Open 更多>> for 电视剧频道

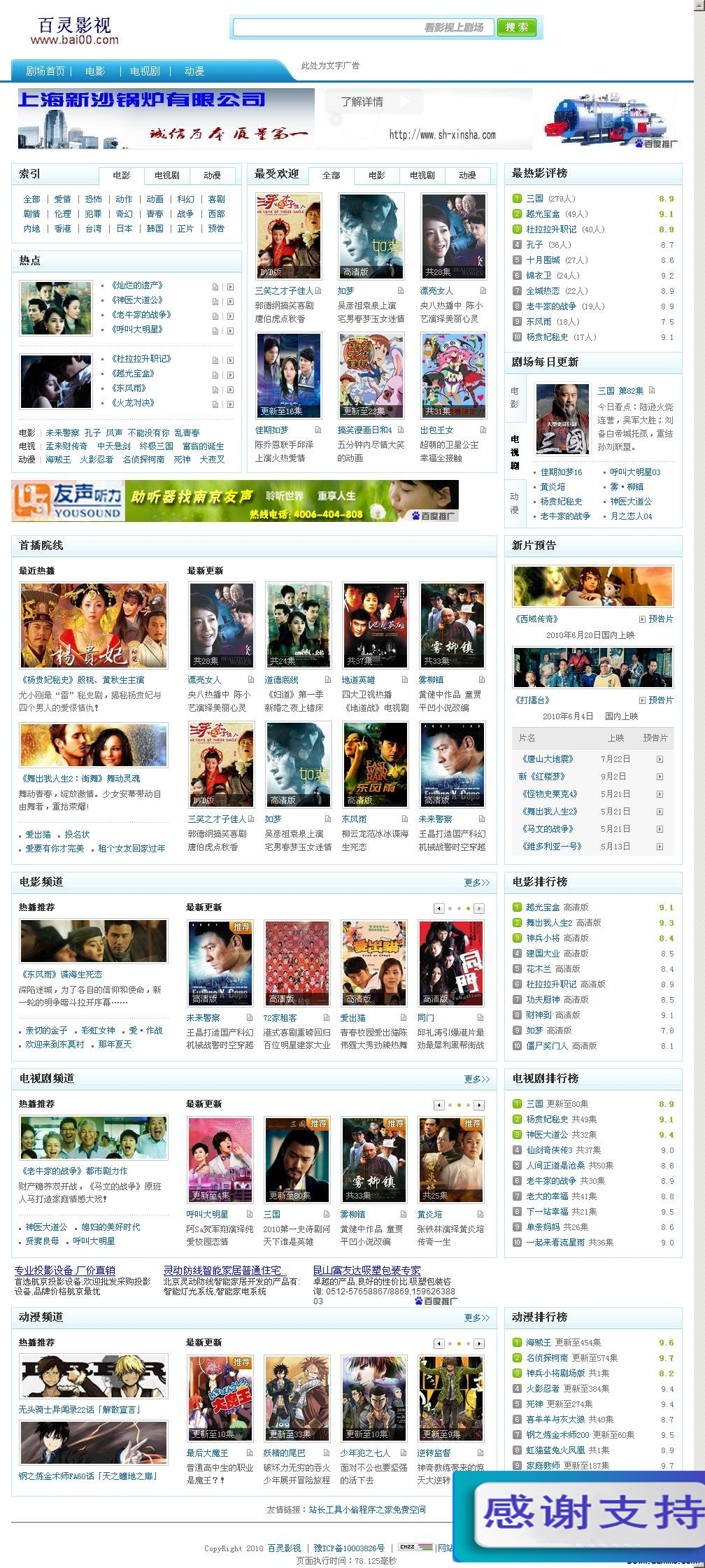click(x=476, y=1079)
